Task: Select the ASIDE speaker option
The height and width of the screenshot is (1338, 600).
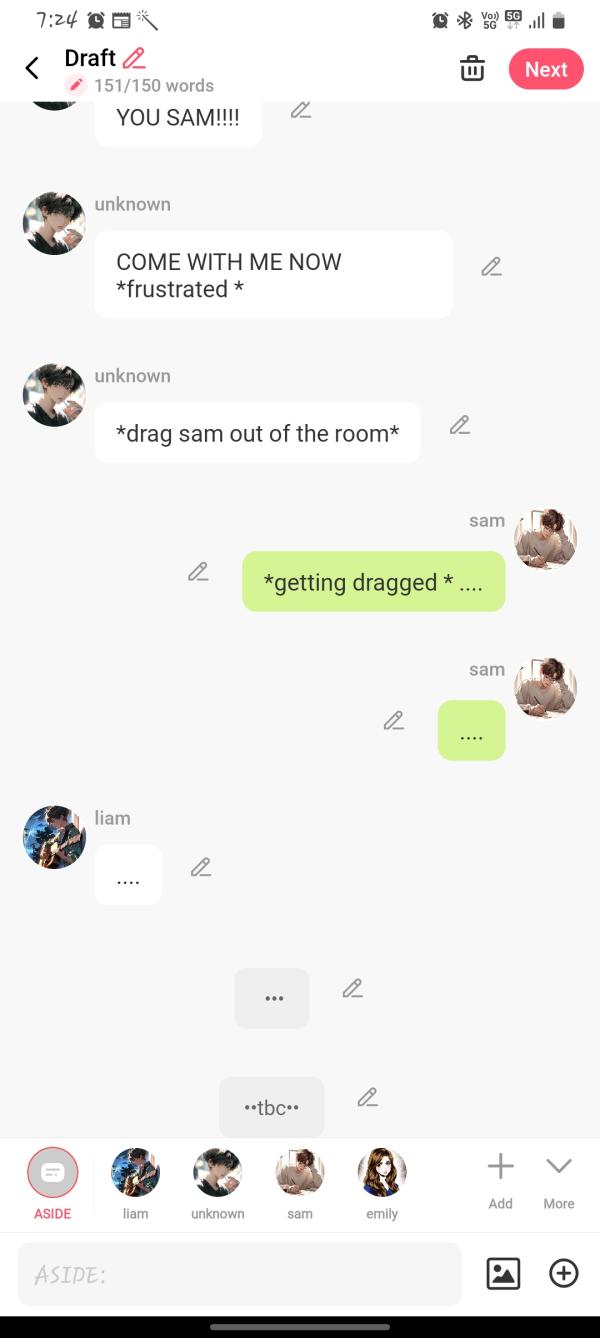Action: (52, 1182)
